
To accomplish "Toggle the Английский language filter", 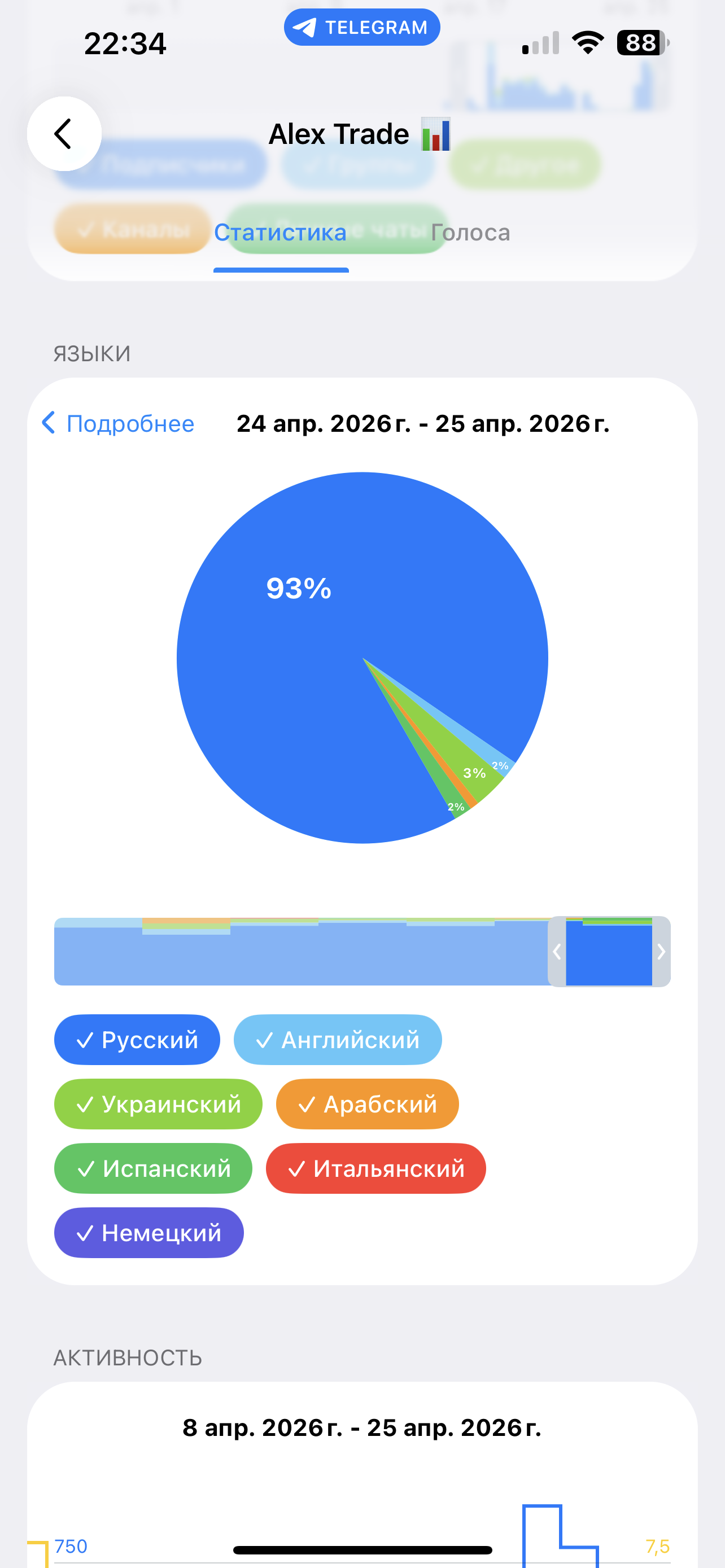I will tap(338, 1040).
